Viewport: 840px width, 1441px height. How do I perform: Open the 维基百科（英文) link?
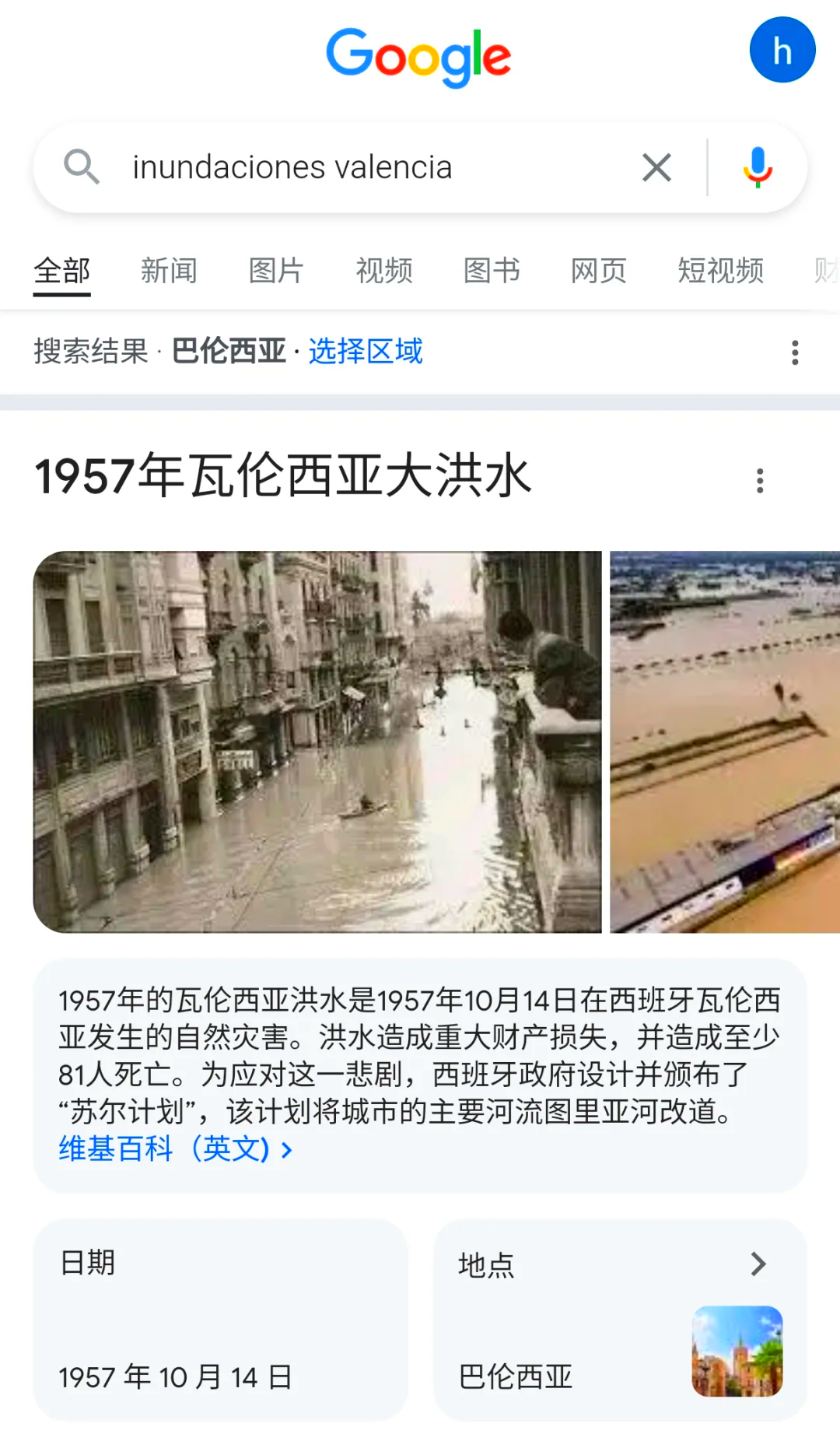[170, 1148]
